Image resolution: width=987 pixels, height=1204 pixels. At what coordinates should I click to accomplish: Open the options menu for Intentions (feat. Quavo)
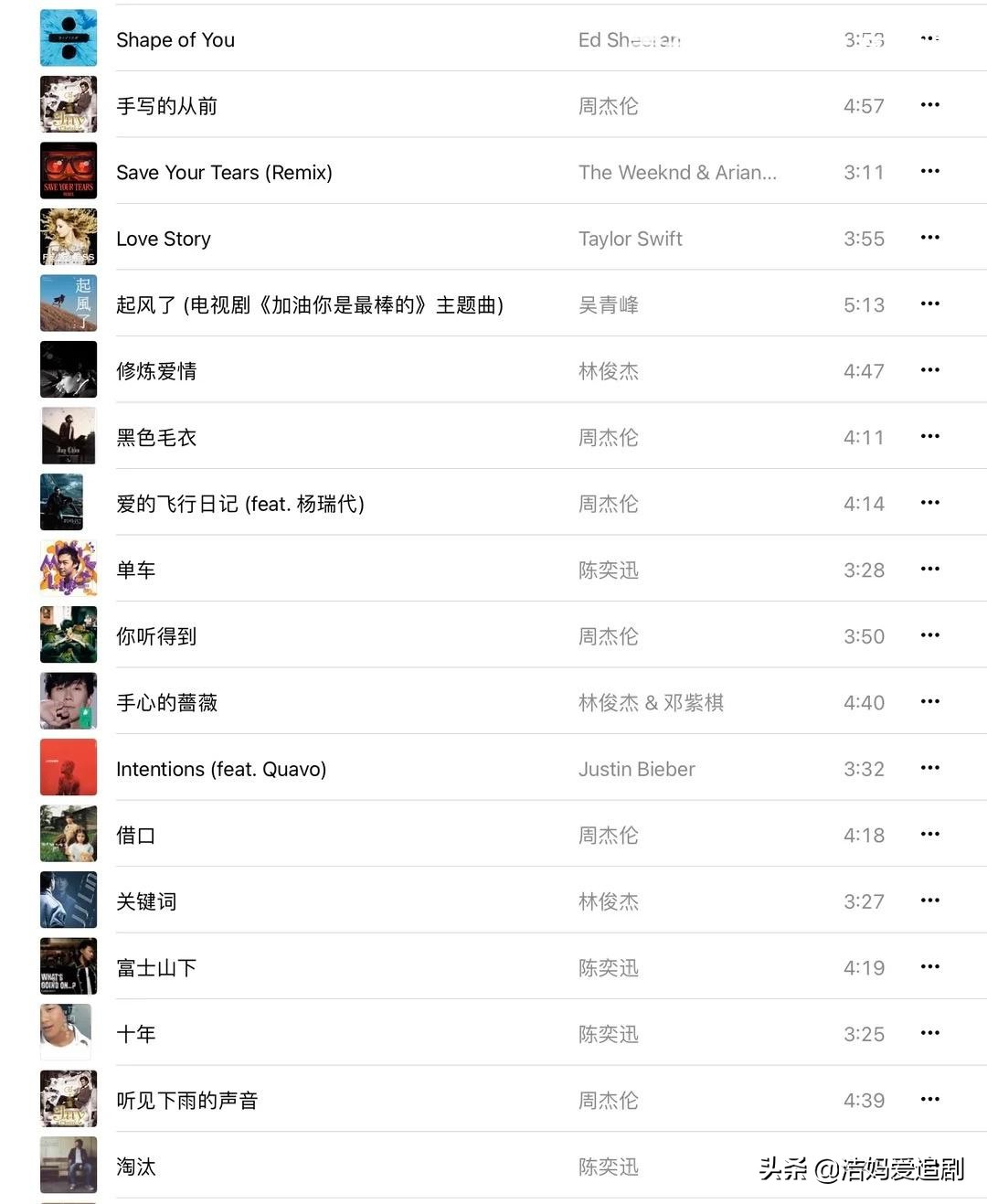[929, 768]
